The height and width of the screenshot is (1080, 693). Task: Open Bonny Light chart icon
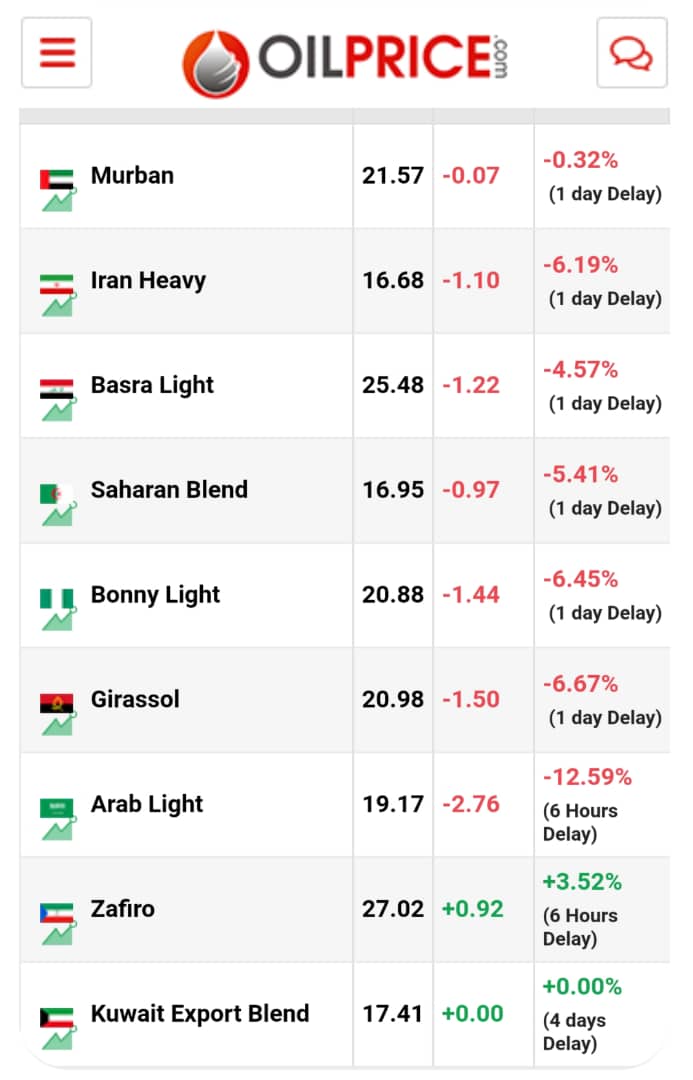(58, 619)
